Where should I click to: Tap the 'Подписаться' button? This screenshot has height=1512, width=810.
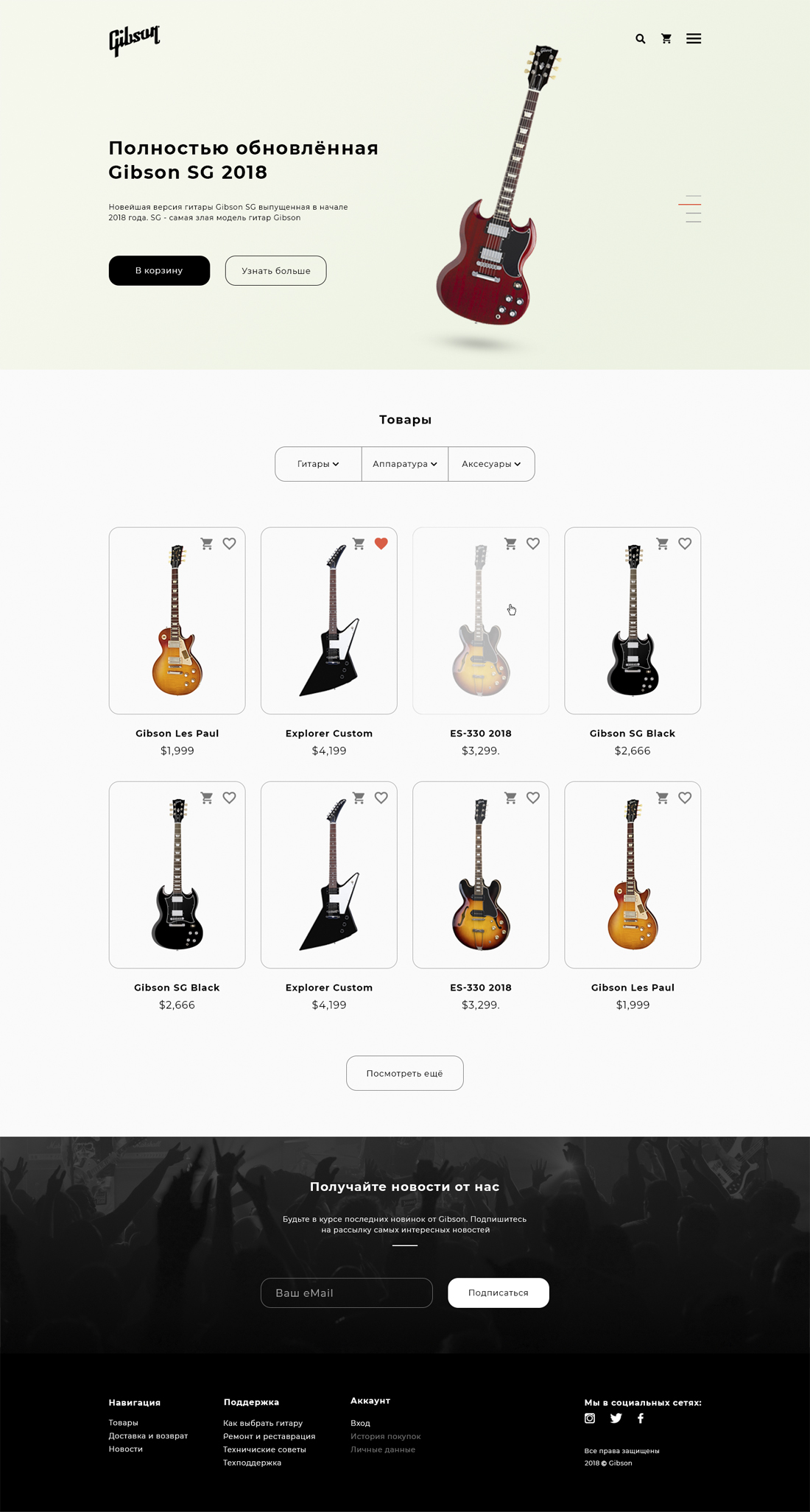point(499,1293)
